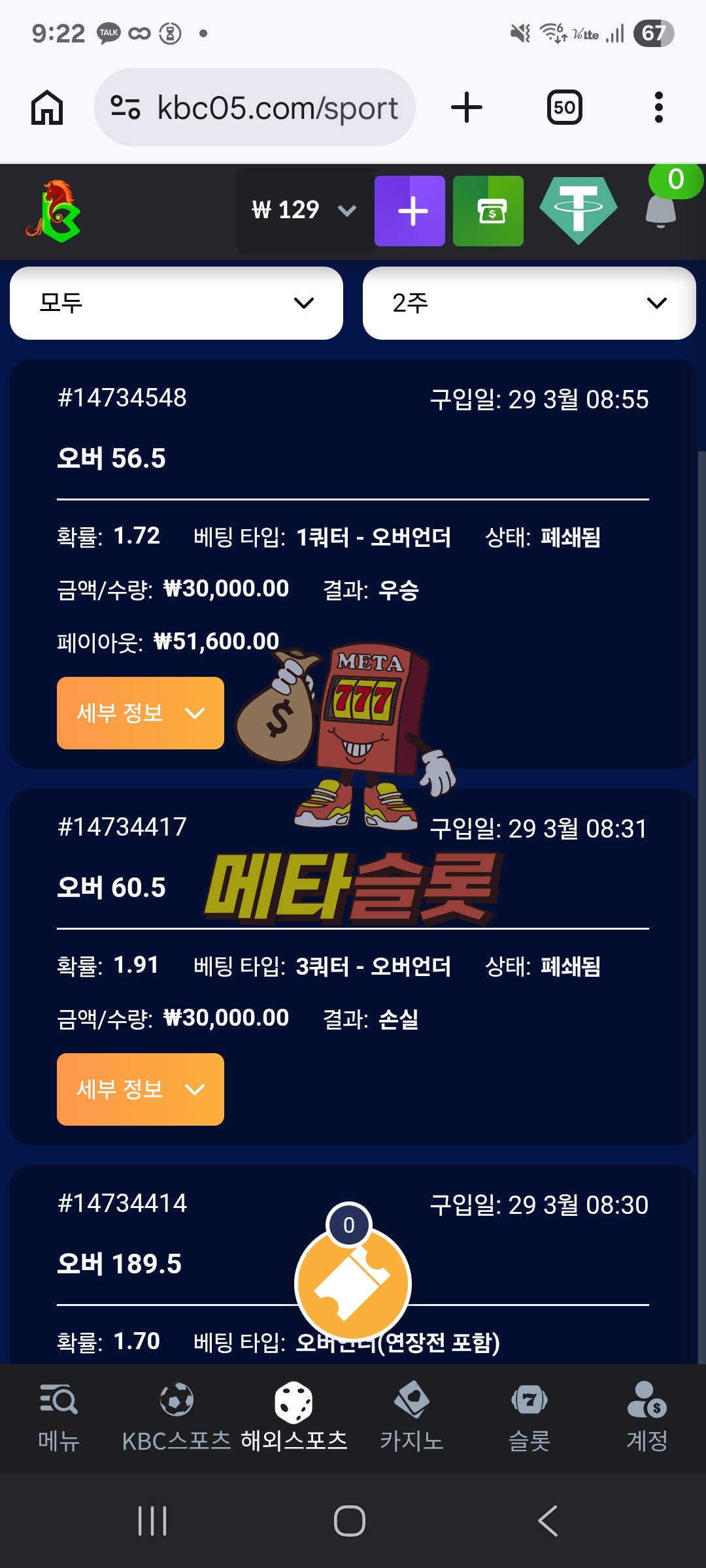
Task: Change the 2주 period dropdown
Action: click(x=529, y=303)
